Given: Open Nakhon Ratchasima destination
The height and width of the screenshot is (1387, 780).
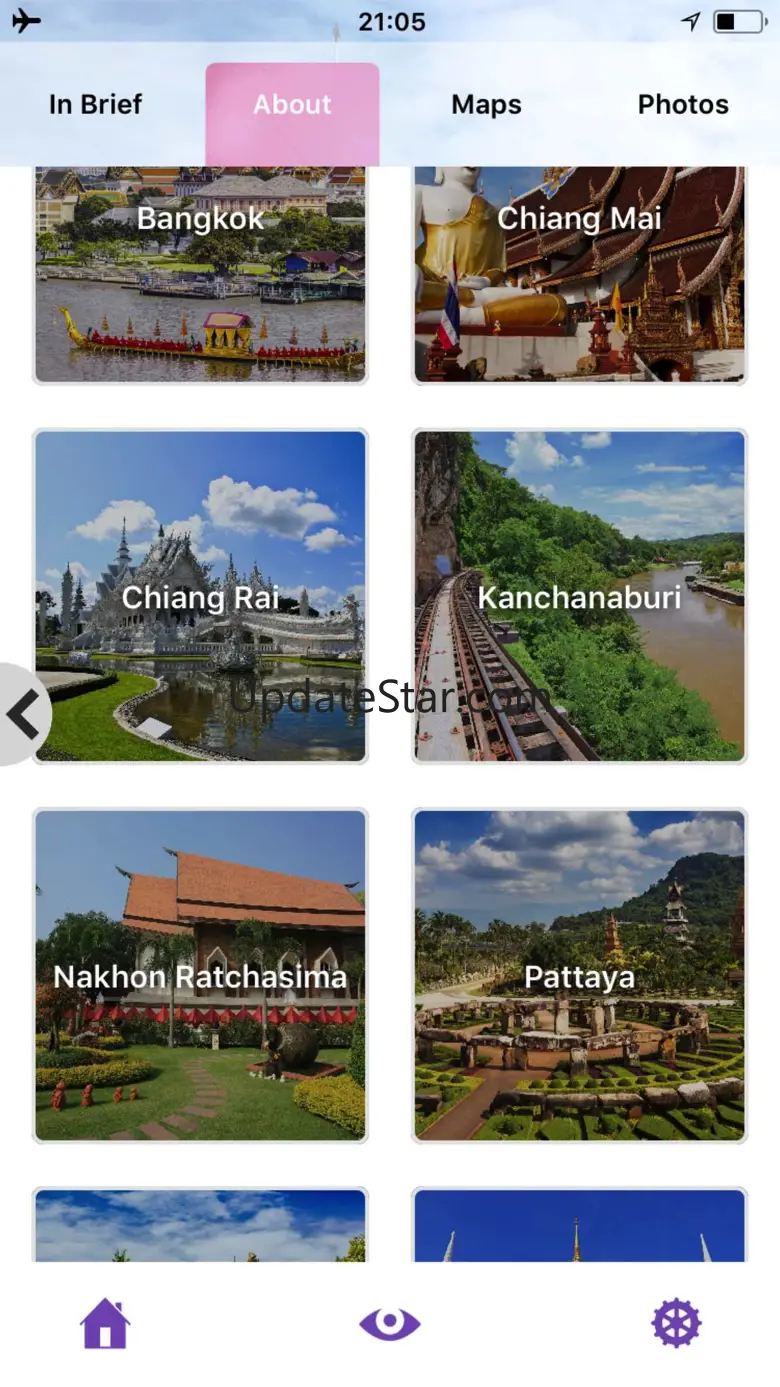Looking at the screenshot, I should click(200, 976).
